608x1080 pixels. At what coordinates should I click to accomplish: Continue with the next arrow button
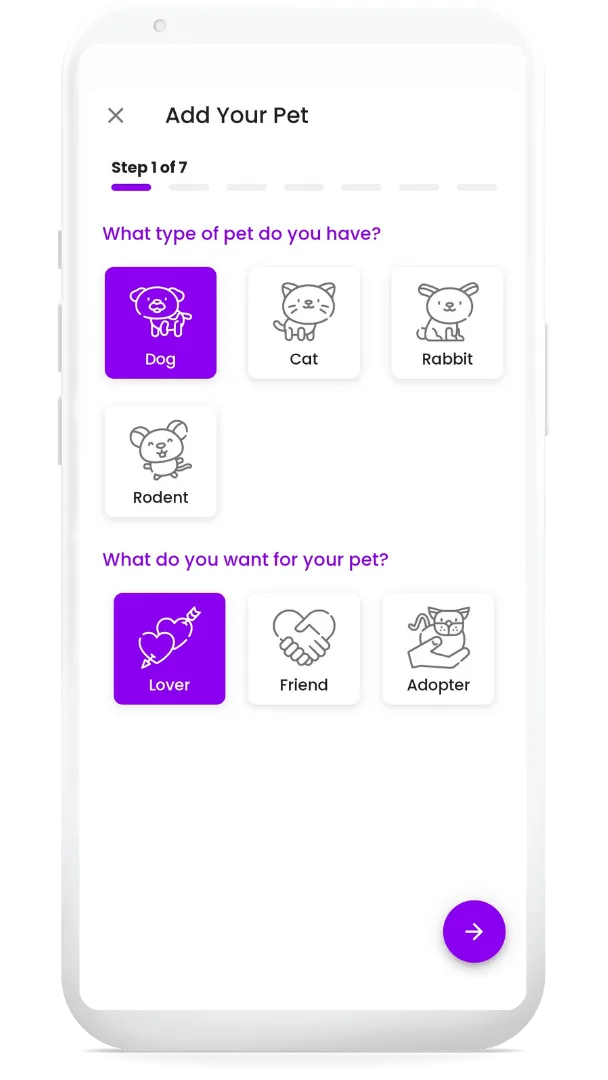point(474,931)
